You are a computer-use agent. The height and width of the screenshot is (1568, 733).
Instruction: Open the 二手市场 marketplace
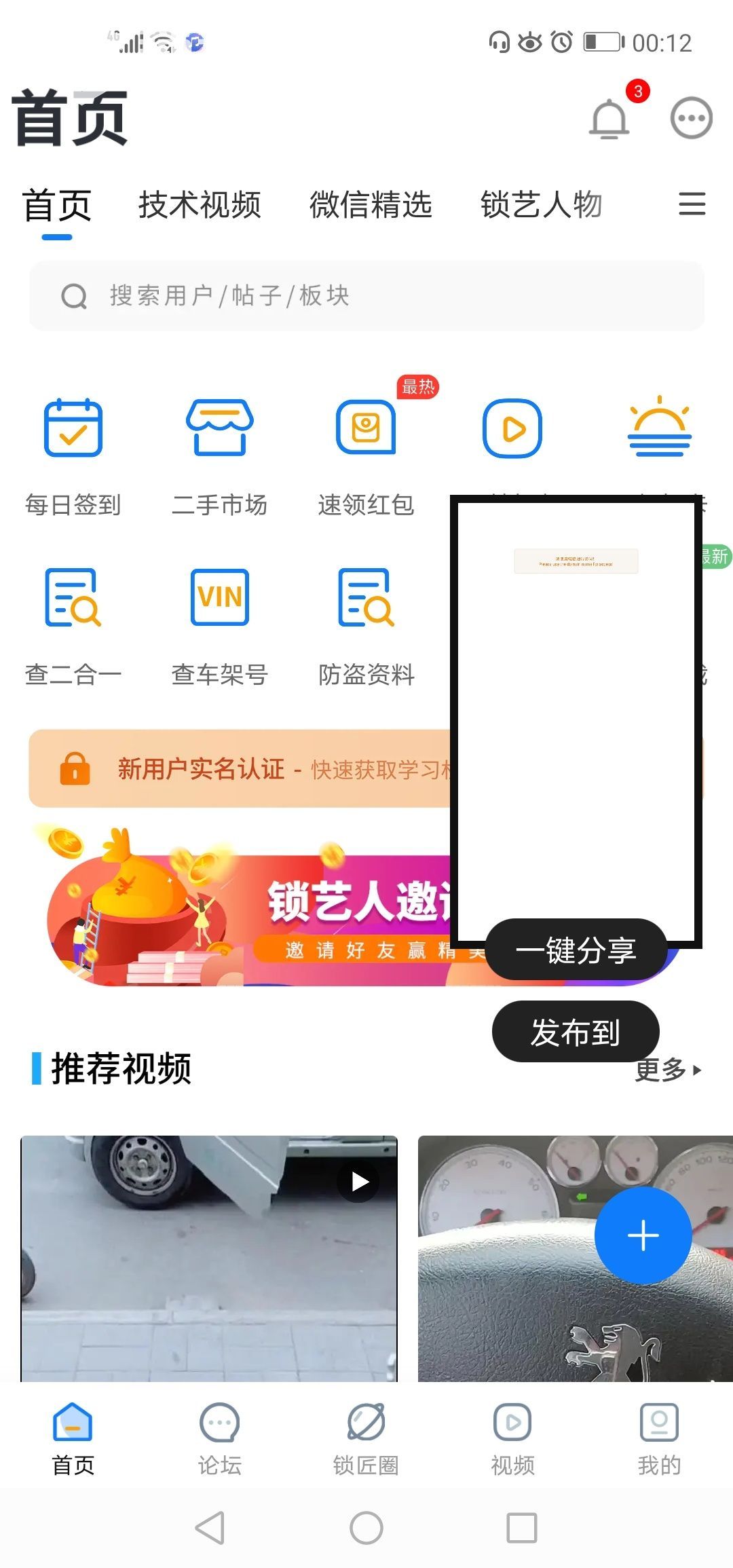(219, 451)
